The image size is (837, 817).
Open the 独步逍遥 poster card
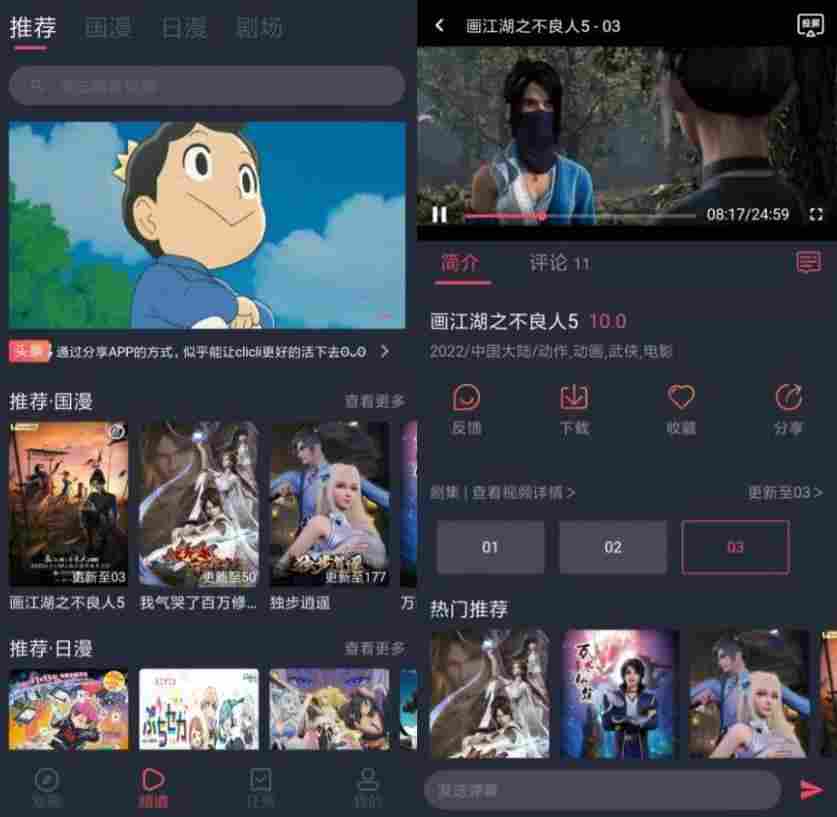[329, 504]
